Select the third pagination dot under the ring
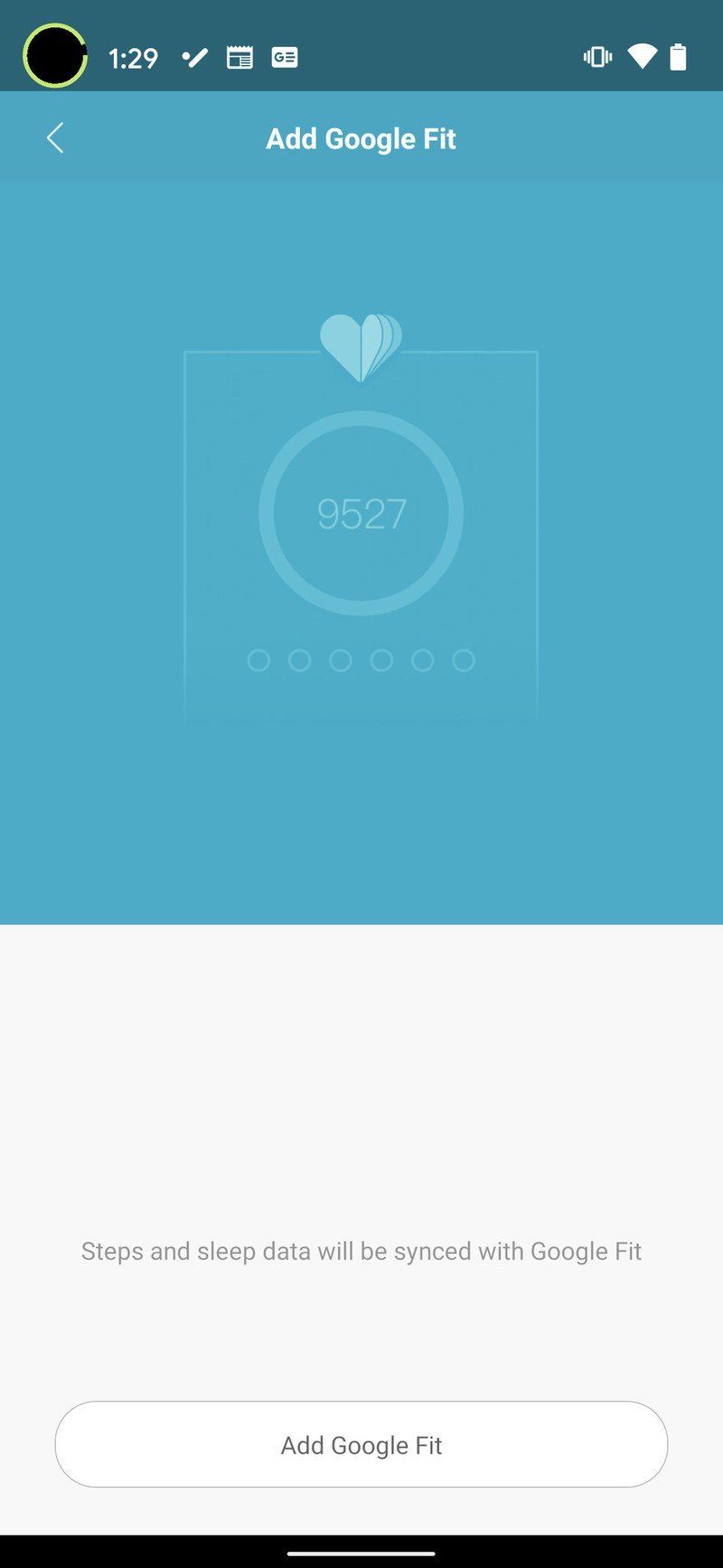Image resolution: width=723 pixels, height=1568 pixels. coord(340,660)
